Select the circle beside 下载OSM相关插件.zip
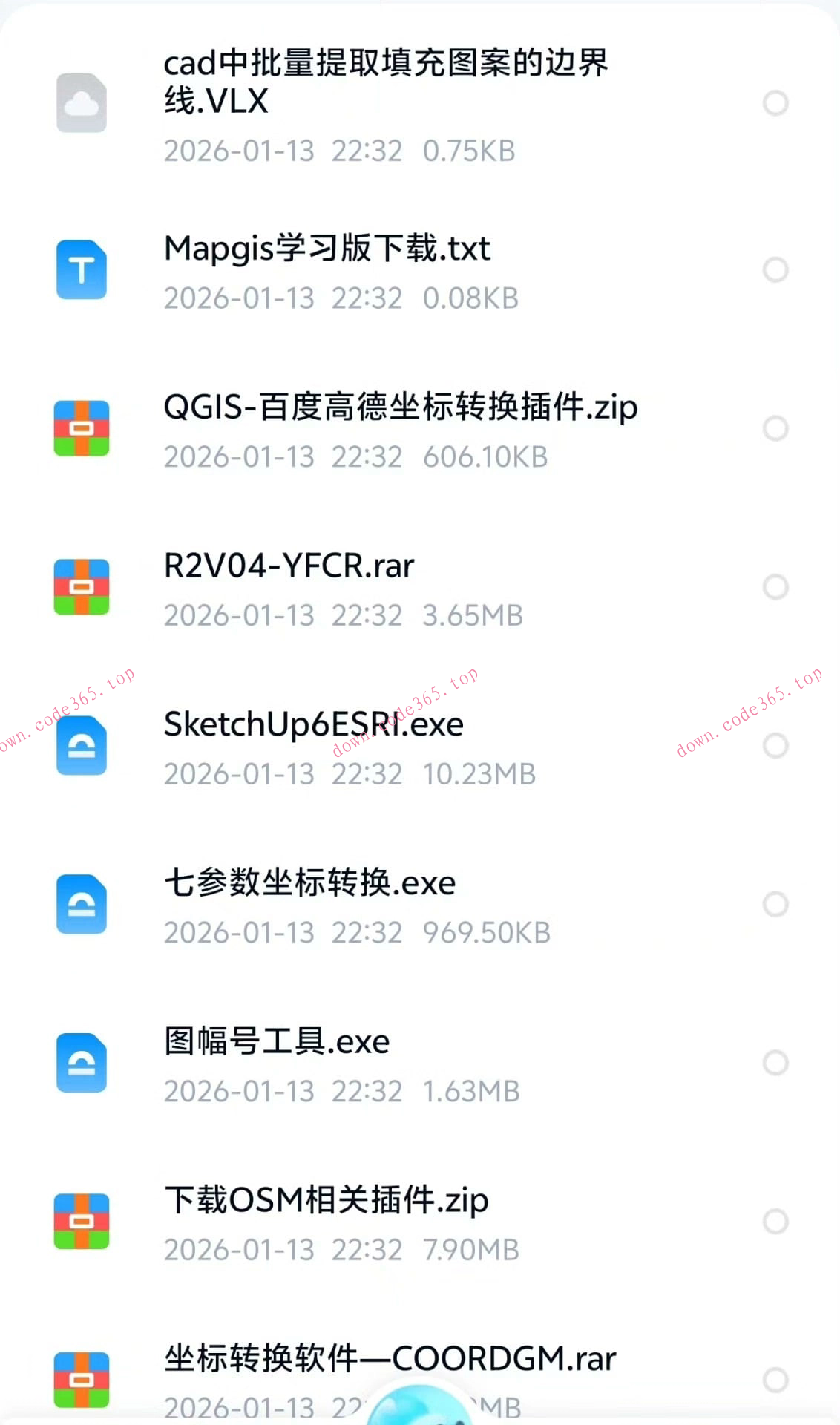Image resolution: width=840 pixels, height=1425 pixels. pos(775,1222)
